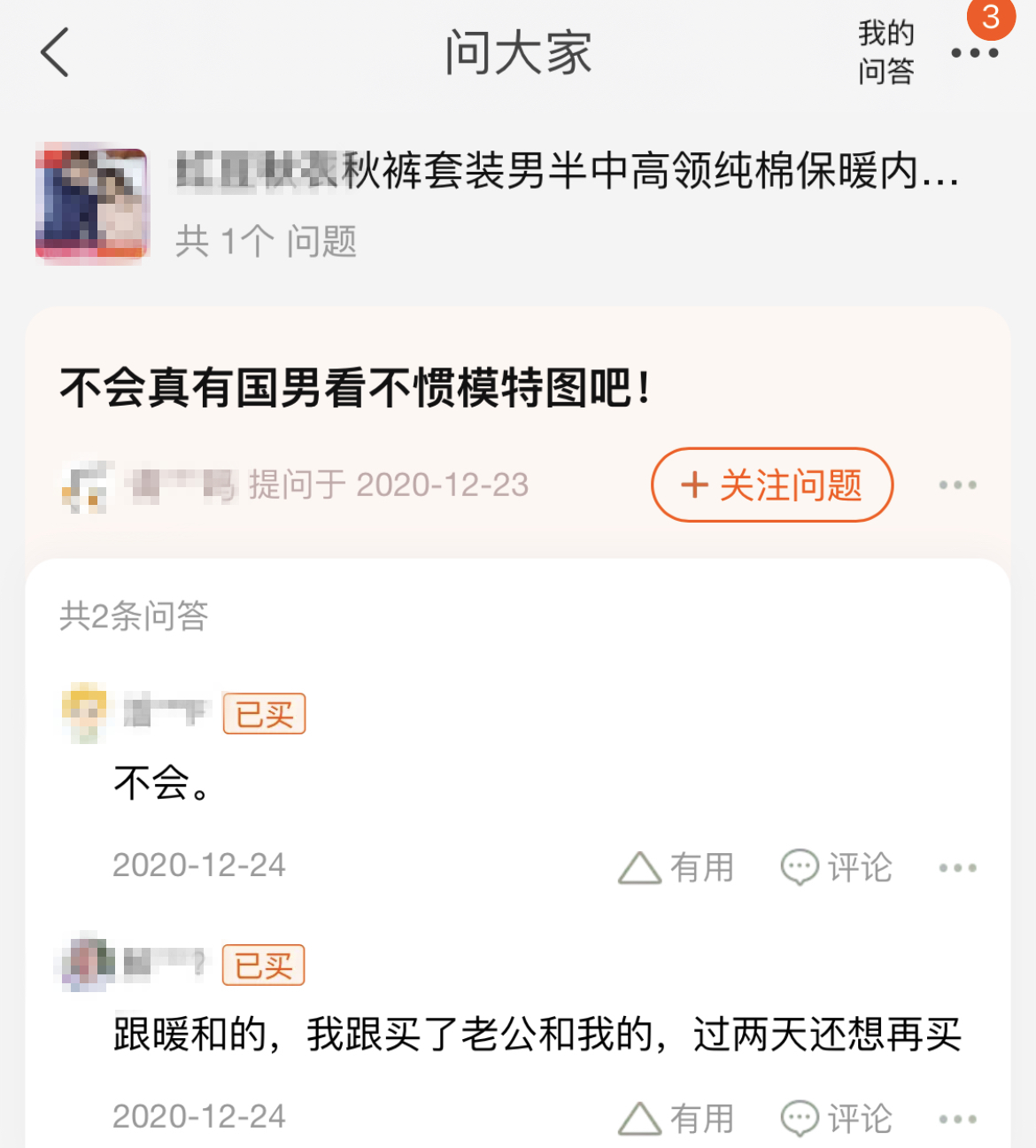Go back from the 问大家 page
This screenshot has width=1036, height=1148.
tap(55, 52)
